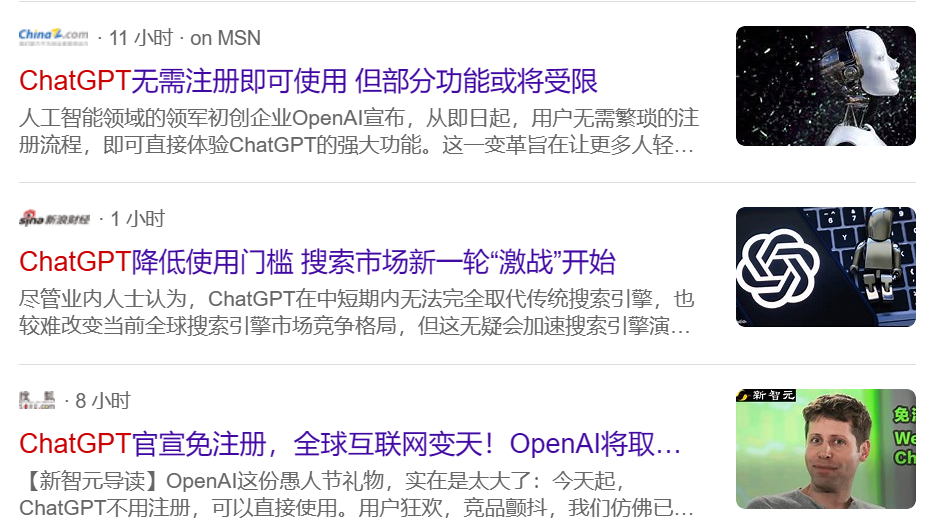
Task: Tap the 新智元 thumbnail of the Sohu article
Action: 825,448
